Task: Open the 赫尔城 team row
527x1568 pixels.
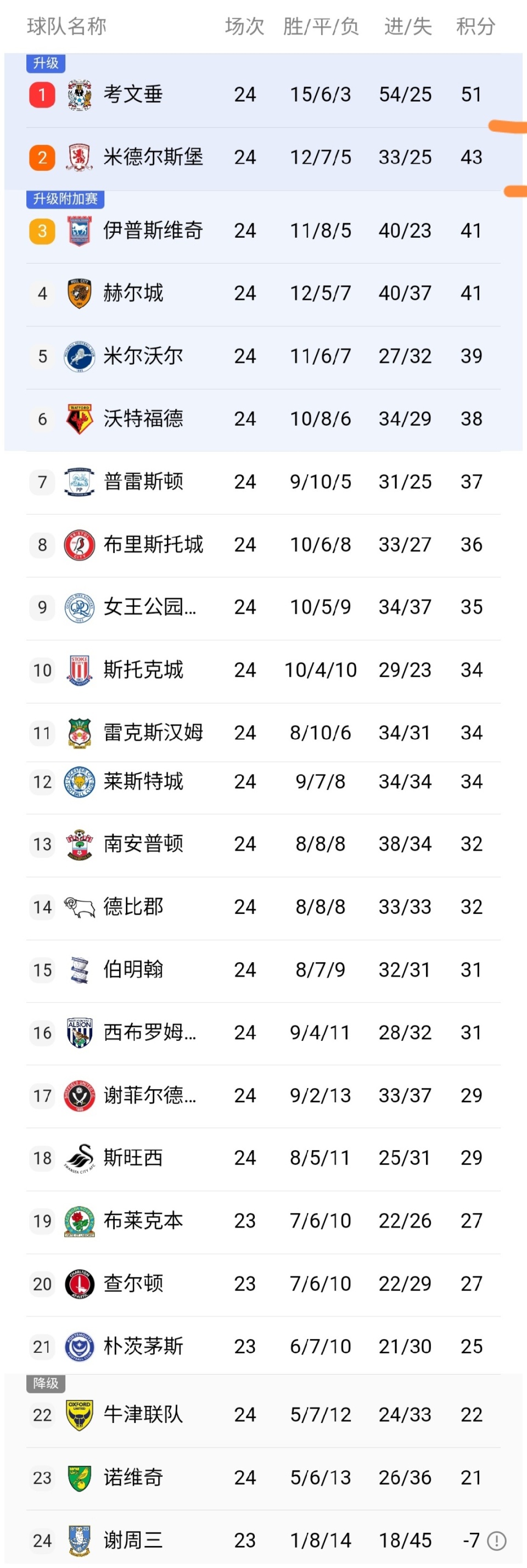Action: (x=133, y=293)
